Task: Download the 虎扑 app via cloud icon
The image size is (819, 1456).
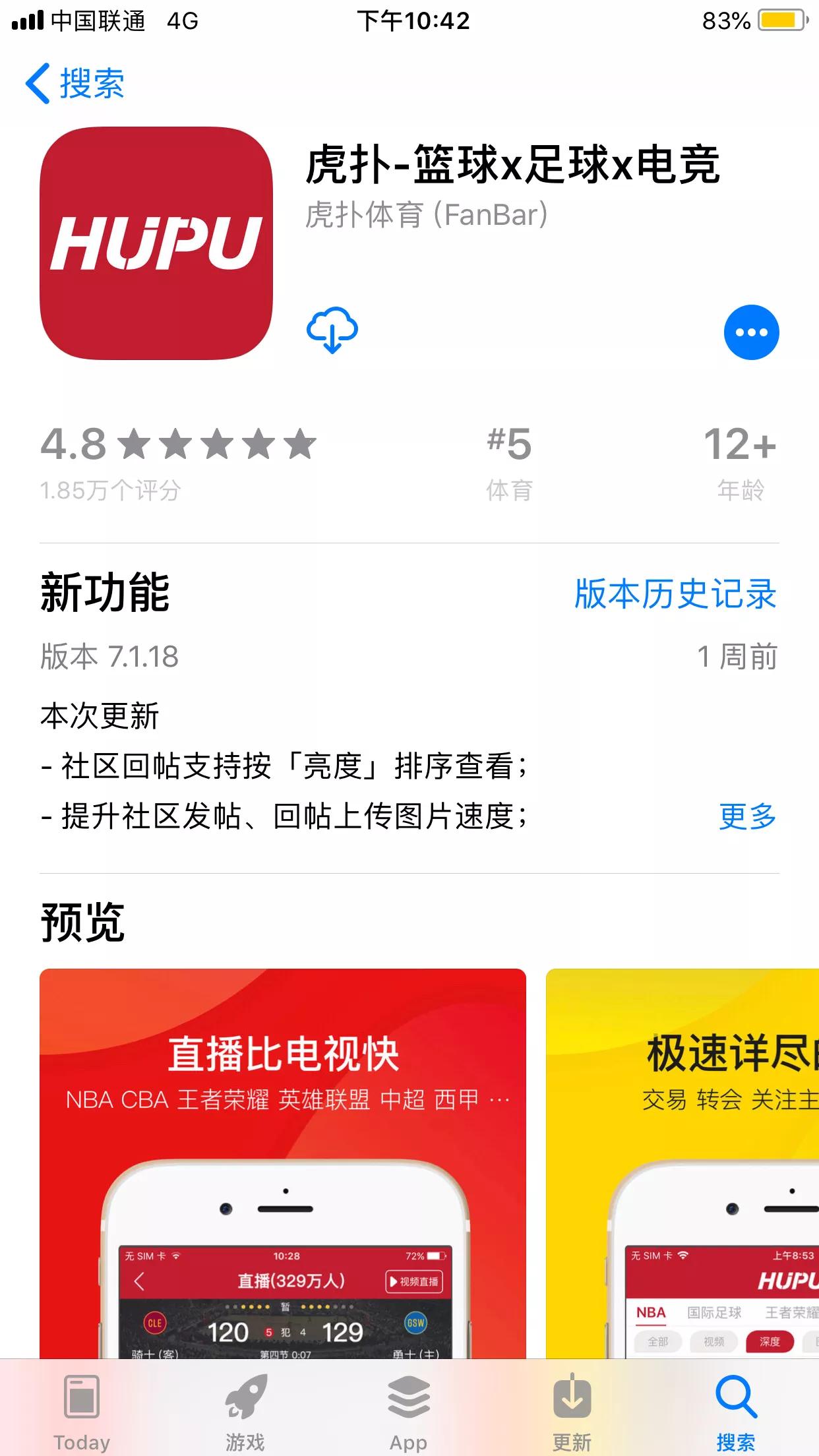Action: pyautogui.click(x=332, y=330)
